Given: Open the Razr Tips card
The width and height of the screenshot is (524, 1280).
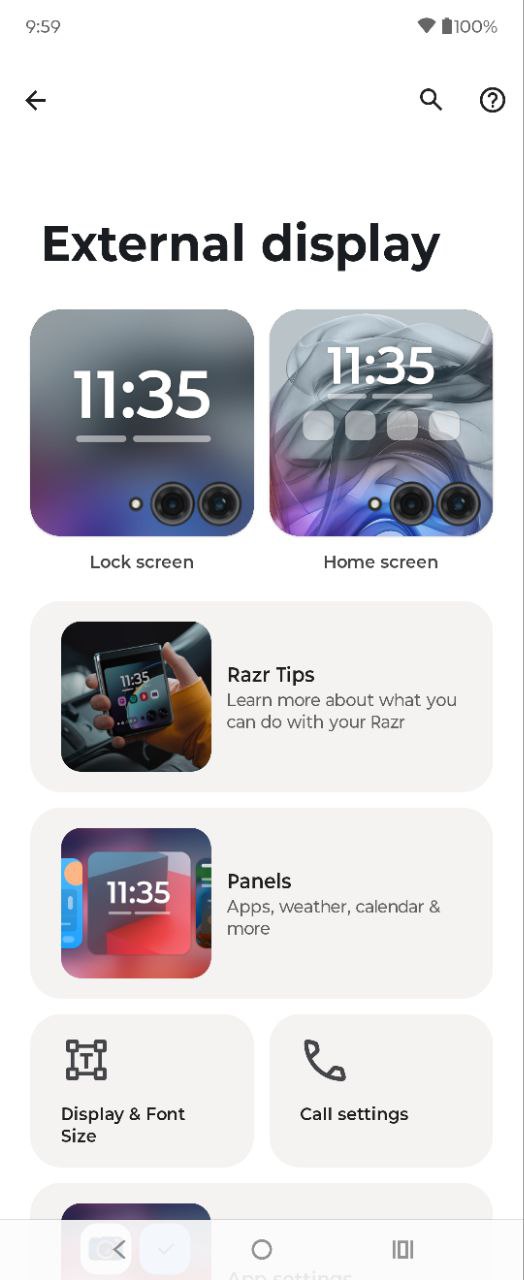Looking at the screenshot, I should tap(262, 697).
